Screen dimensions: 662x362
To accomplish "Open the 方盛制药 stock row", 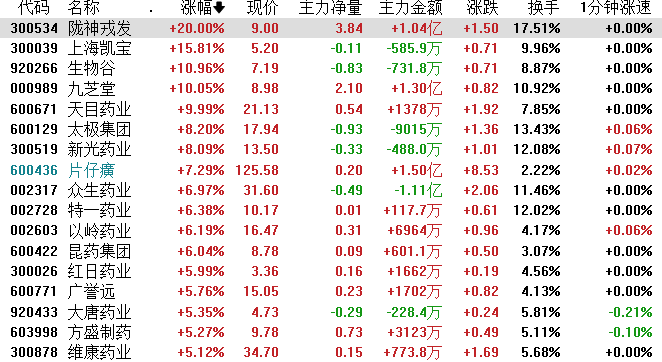I will 331,332.
